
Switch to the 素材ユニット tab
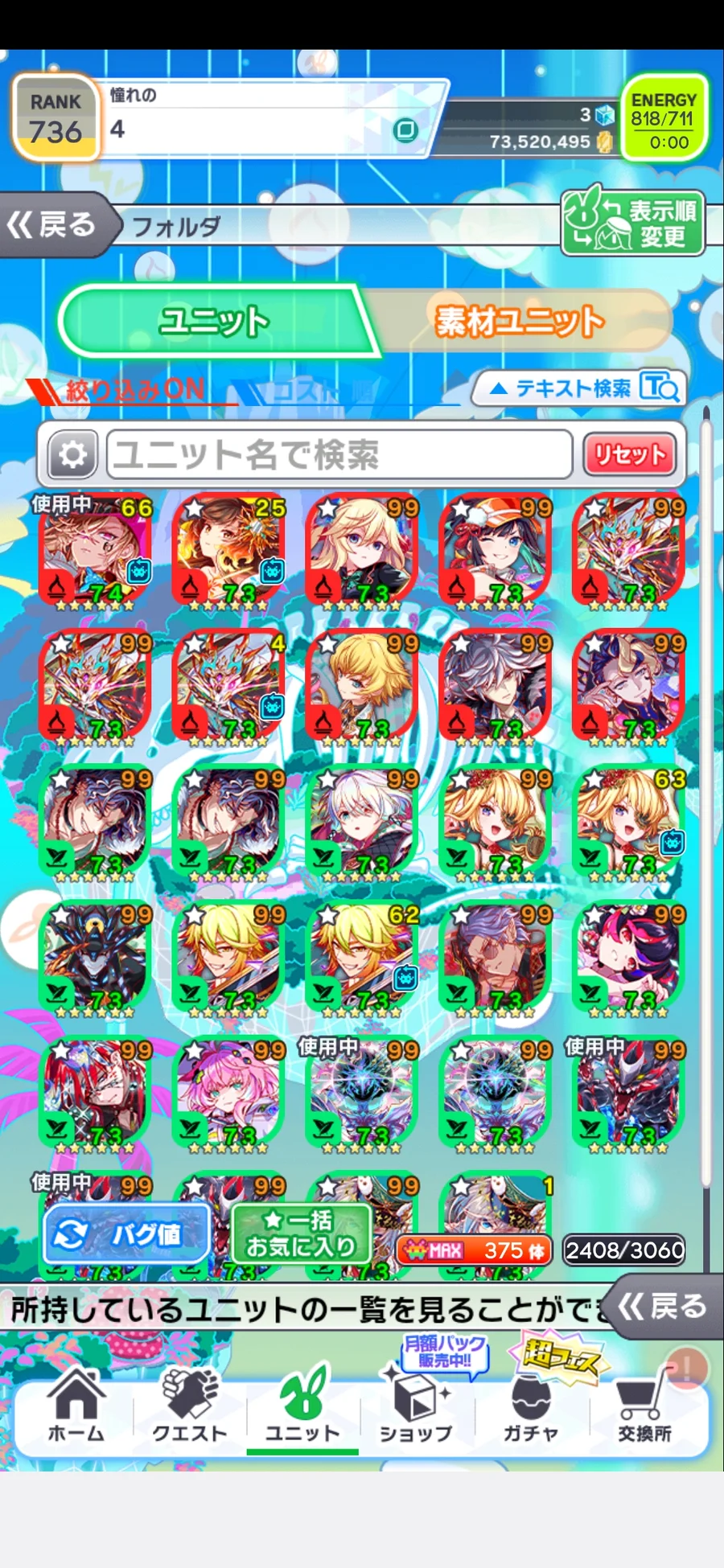[x=520, y=322]
